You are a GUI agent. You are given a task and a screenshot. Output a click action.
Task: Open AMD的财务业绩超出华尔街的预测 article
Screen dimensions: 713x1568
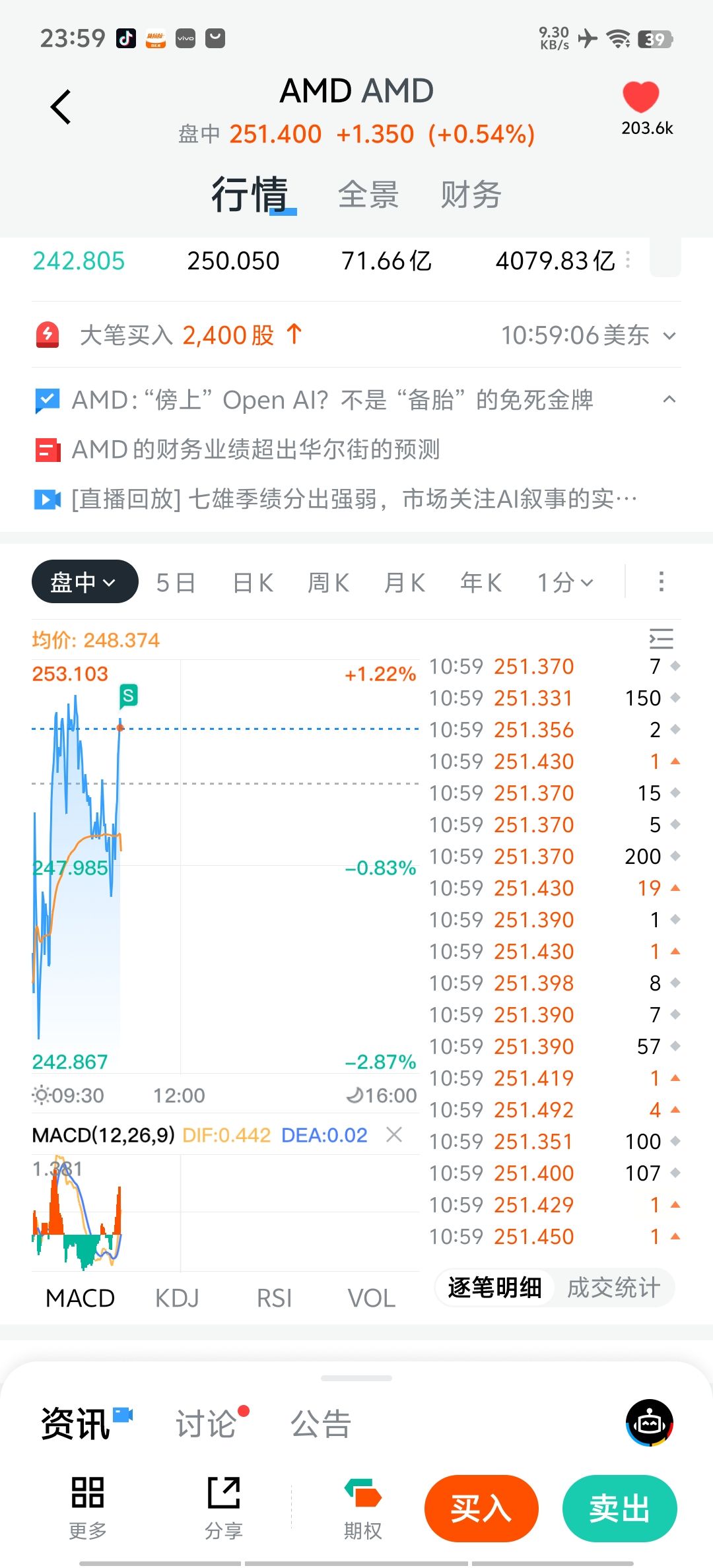pos(255,449)
